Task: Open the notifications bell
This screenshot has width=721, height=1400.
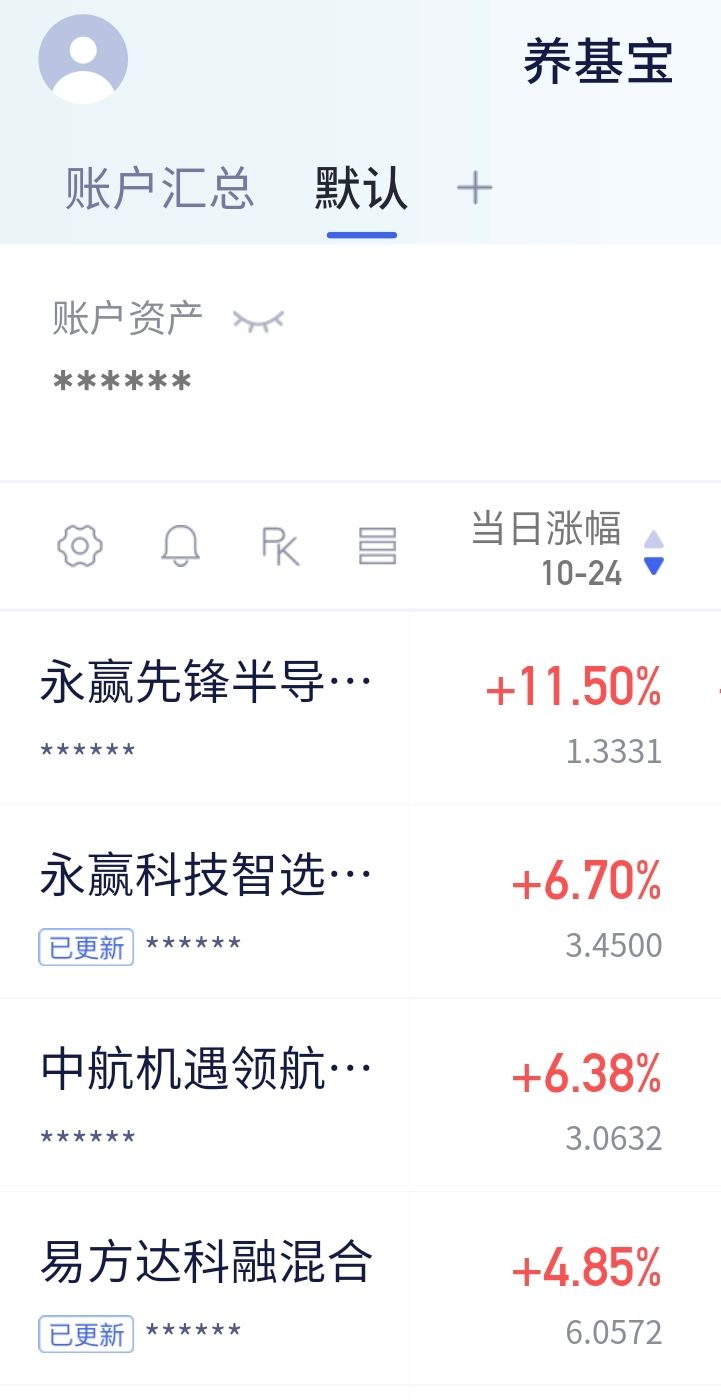Action: [180, 547]
